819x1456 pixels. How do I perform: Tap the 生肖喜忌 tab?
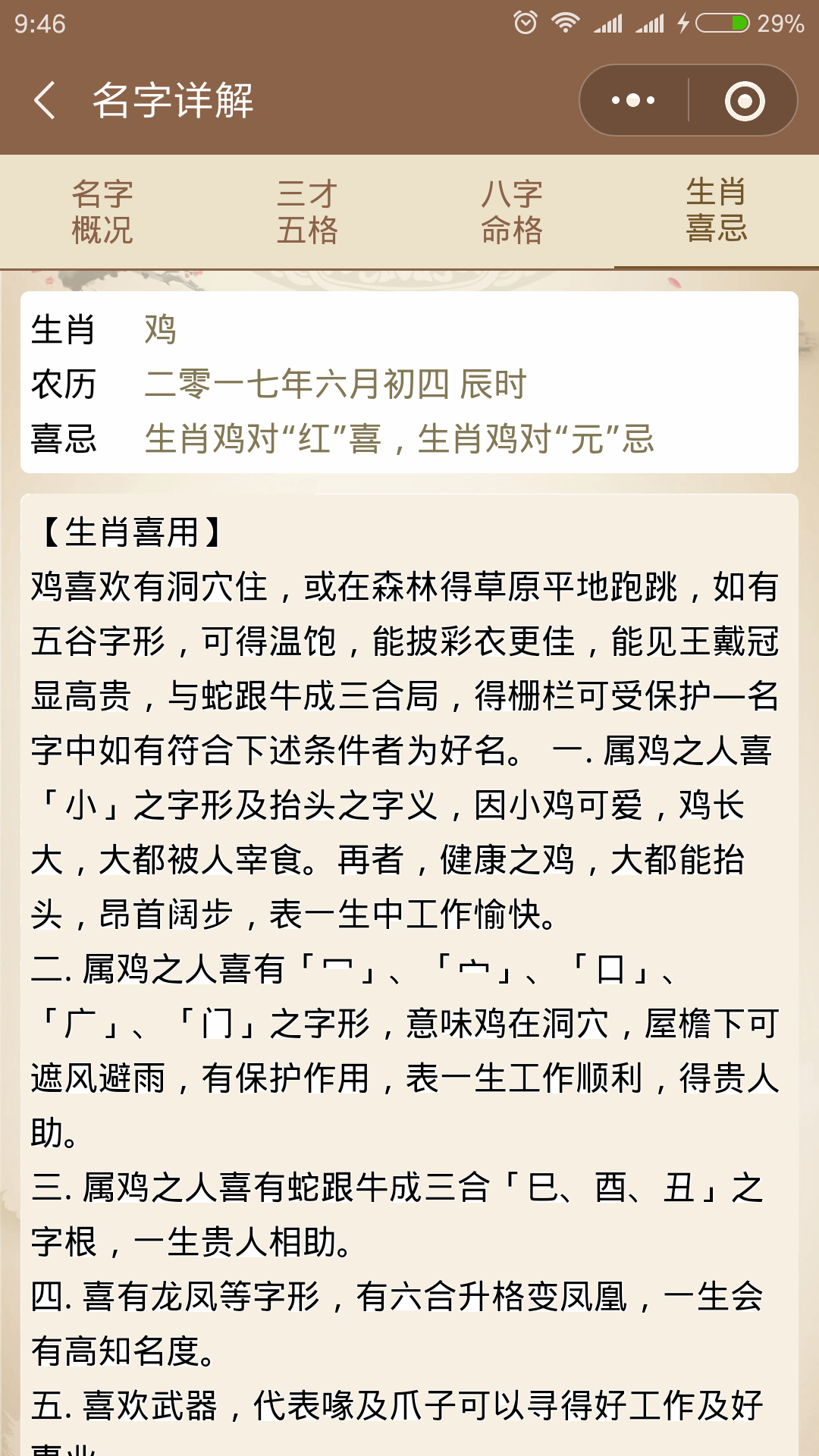(716, 211)
